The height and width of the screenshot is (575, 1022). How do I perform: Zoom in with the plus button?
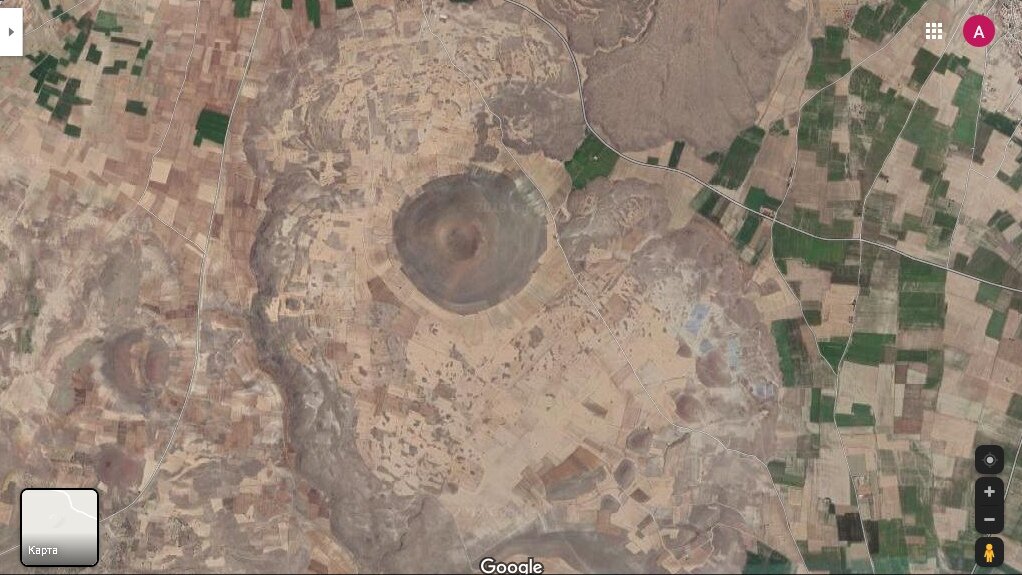point(989,491)
